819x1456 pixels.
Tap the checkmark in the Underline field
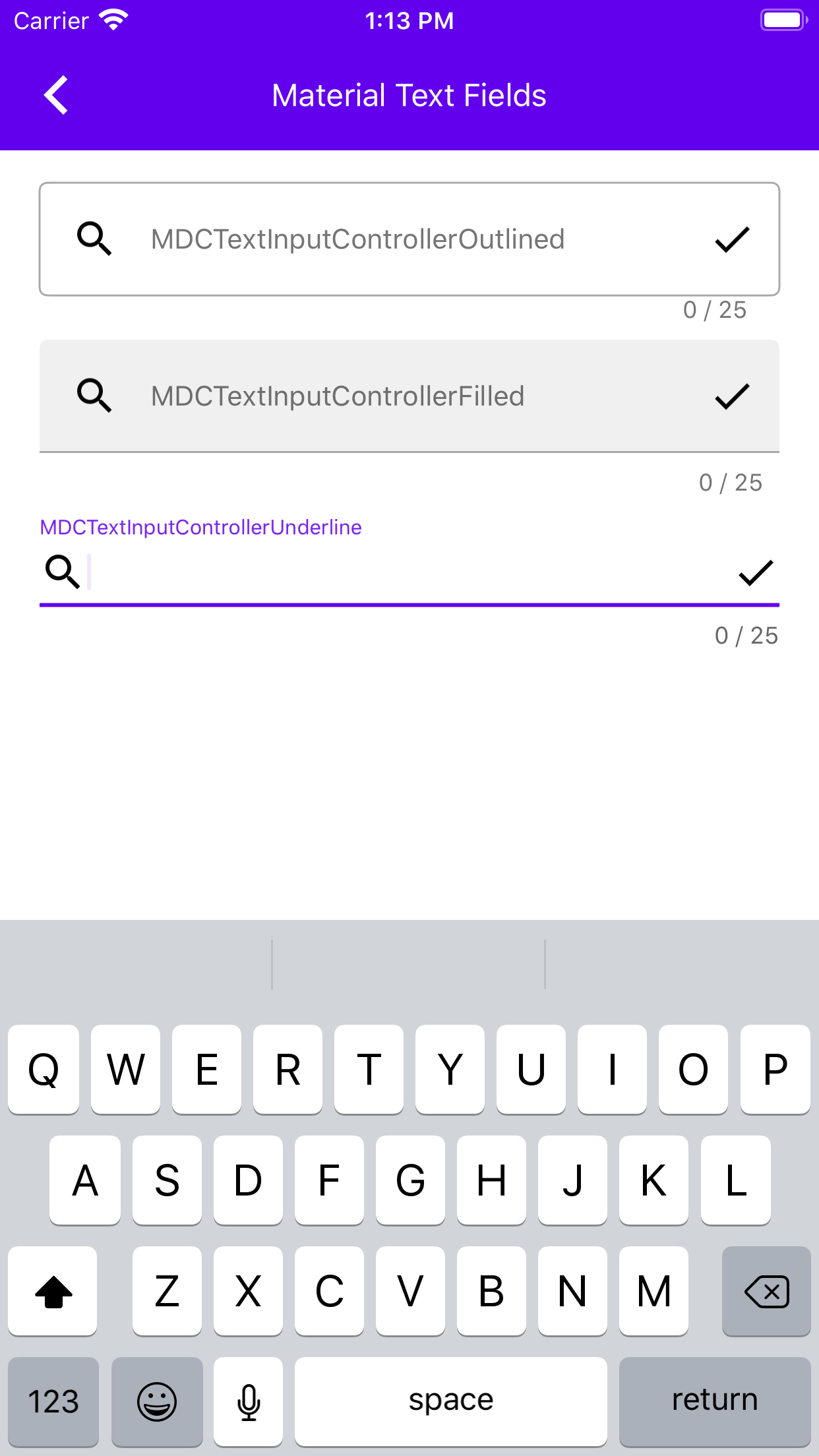(756, 572)
